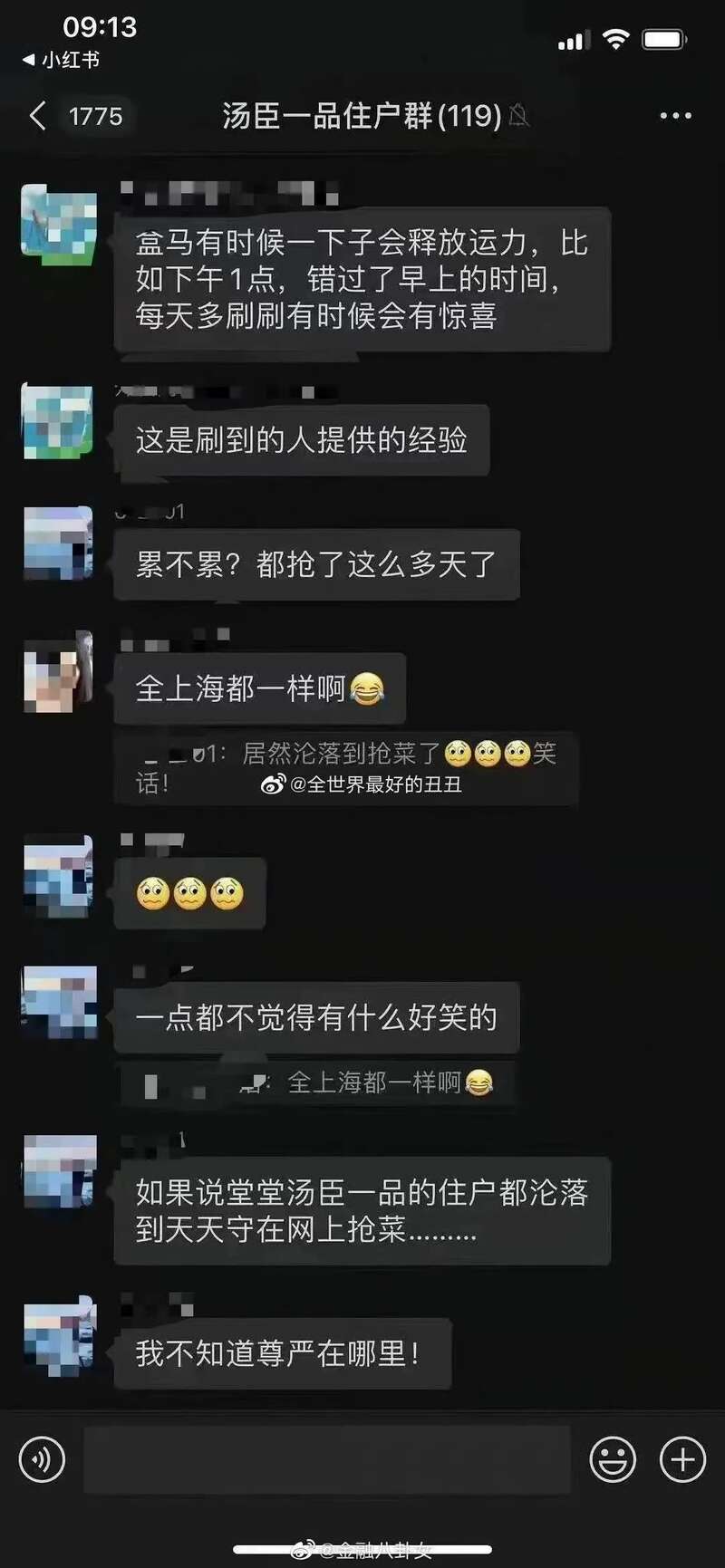725x1568 pixels.
Task: Switch to voice message input
Action: [x=42, y=1459]
